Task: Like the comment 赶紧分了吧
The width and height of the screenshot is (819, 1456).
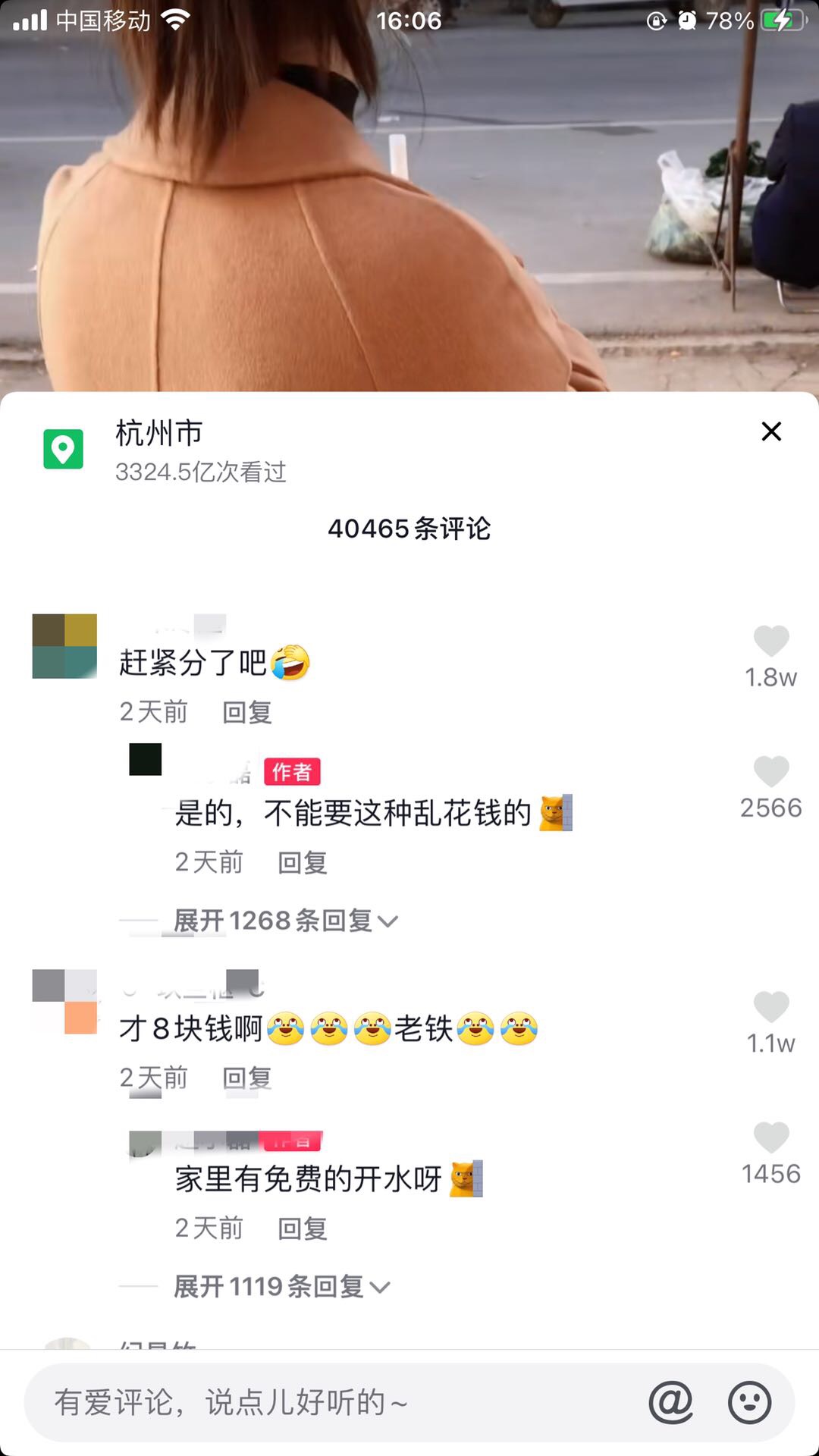Action: (x=770, y=642)
